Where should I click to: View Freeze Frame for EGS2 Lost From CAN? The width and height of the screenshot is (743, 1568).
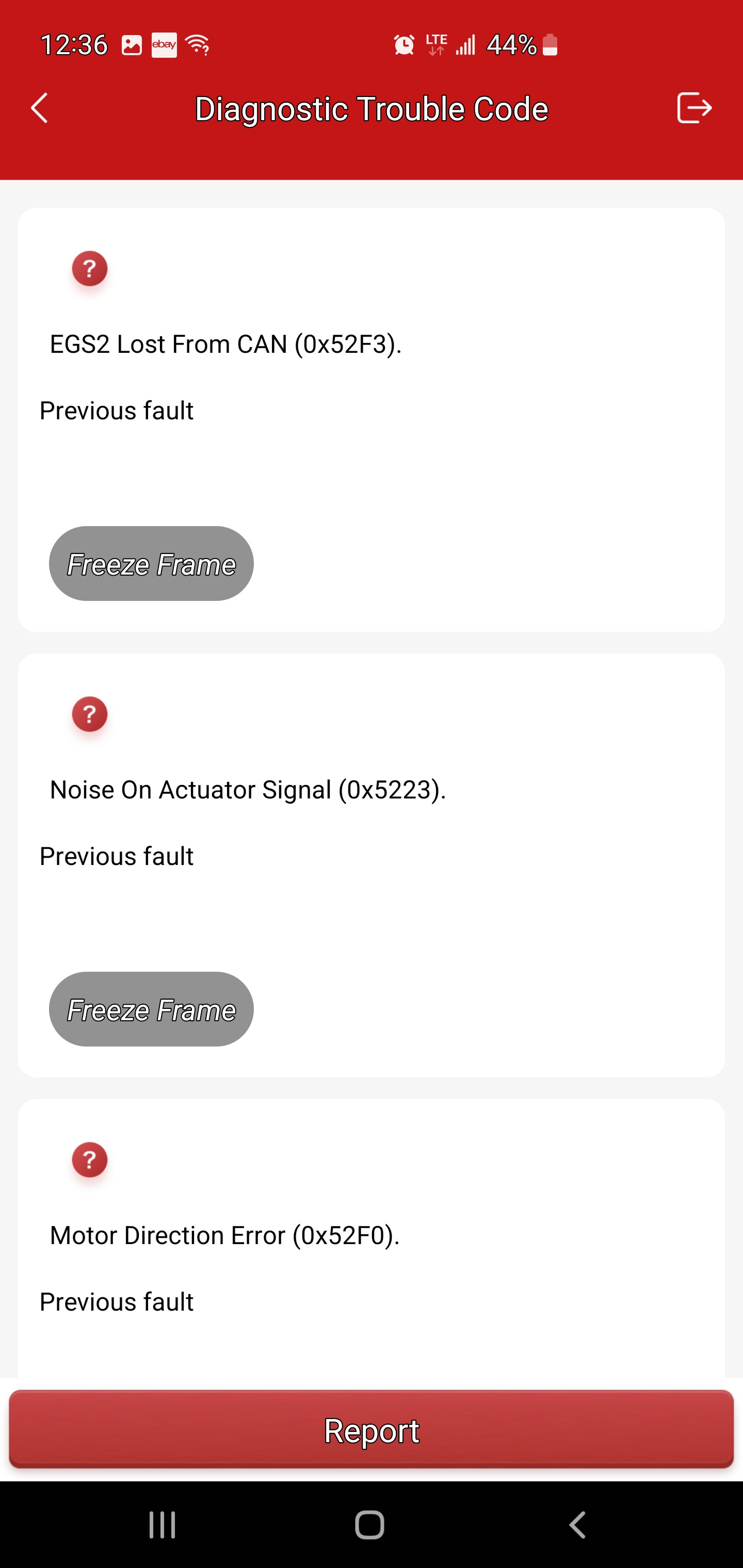click(x=151, y=564)
